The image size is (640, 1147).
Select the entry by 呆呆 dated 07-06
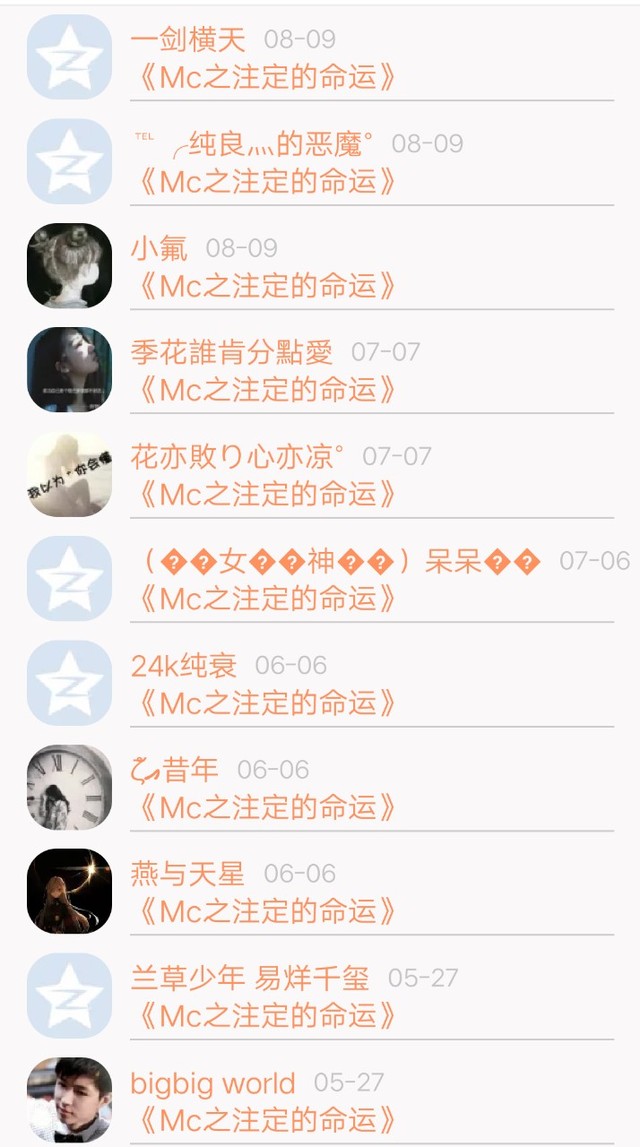point(320,578)
